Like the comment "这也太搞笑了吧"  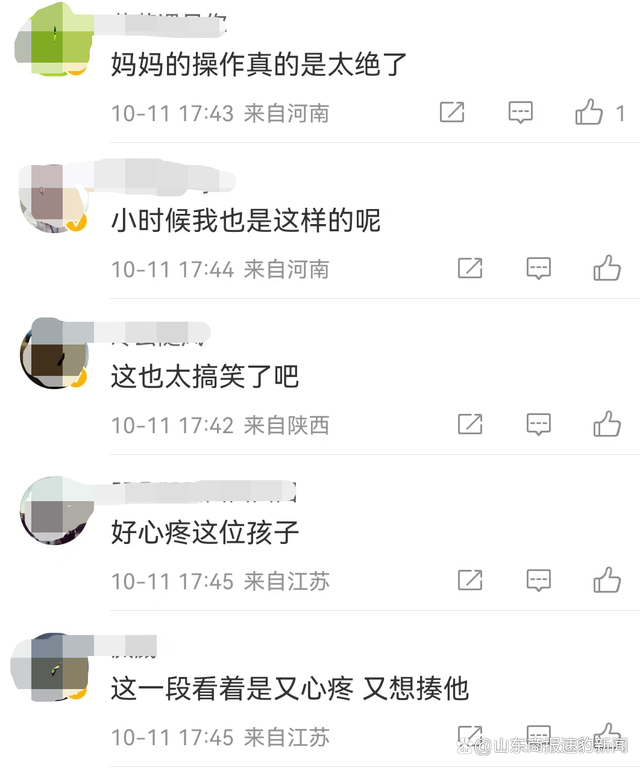[x=607, y=424]
